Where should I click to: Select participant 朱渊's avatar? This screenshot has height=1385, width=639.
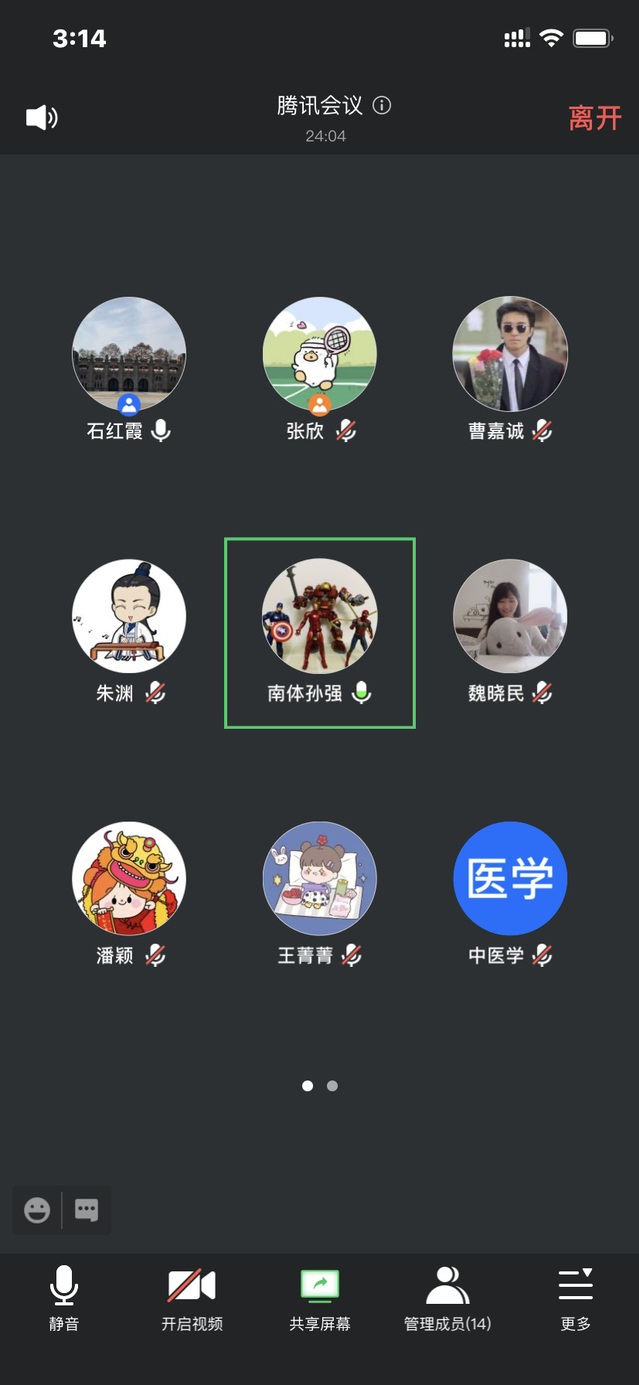coord(129,616)
